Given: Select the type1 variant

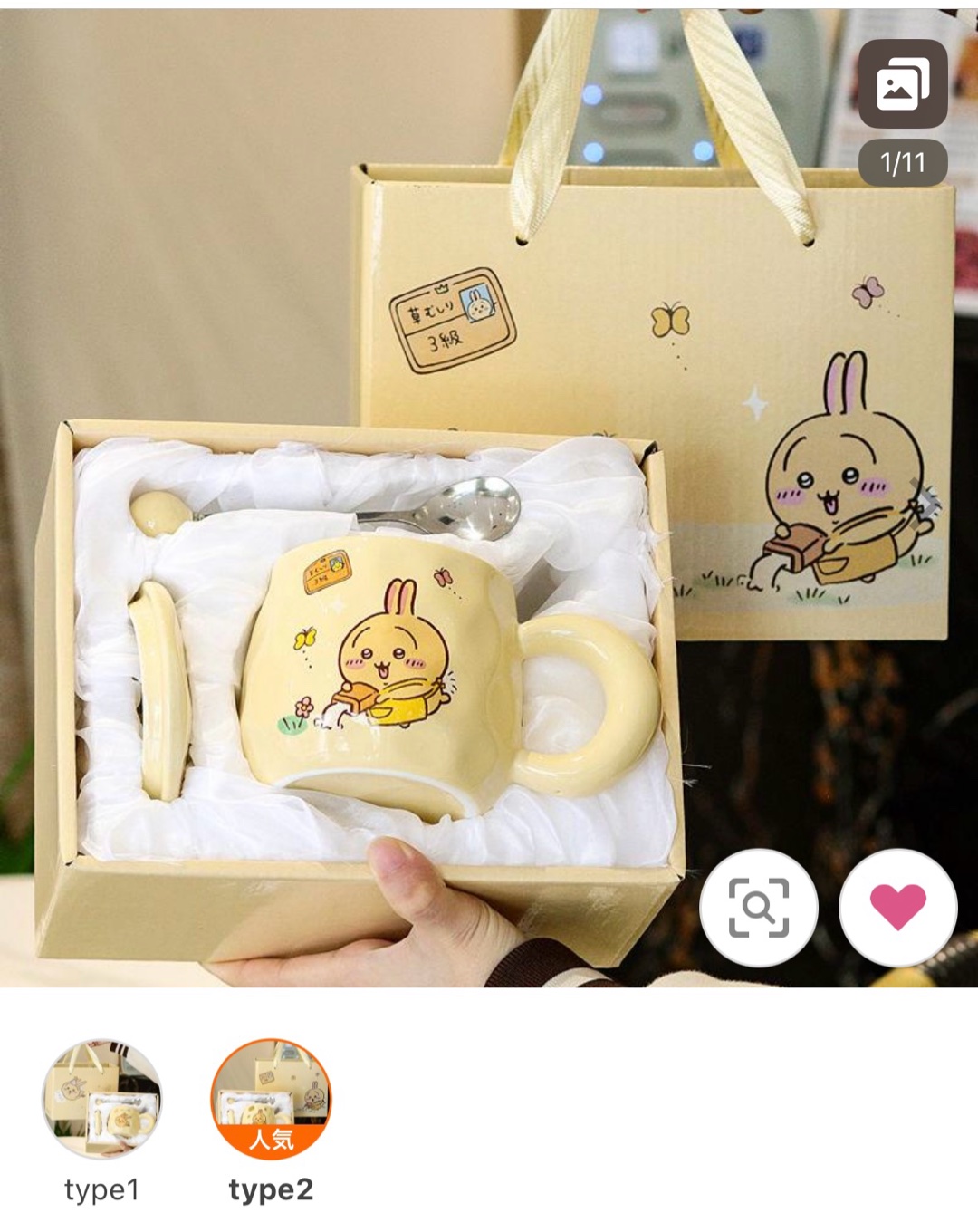Looking at the screenshot, I should (102, 1099).
